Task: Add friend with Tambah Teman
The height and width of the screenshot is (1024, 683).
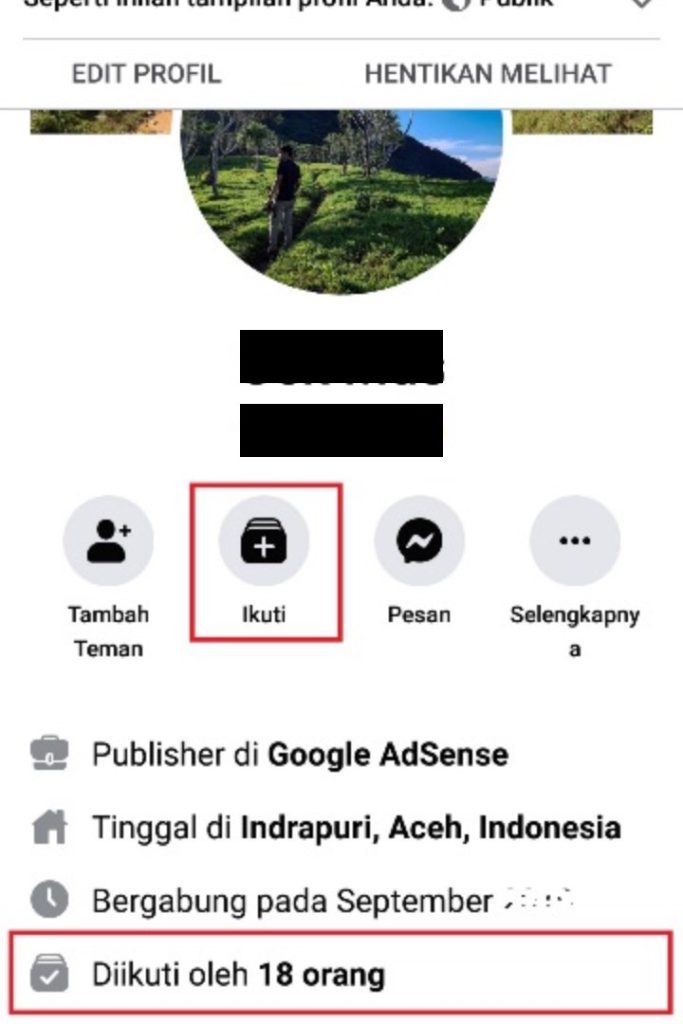Action: click(108, 541)
